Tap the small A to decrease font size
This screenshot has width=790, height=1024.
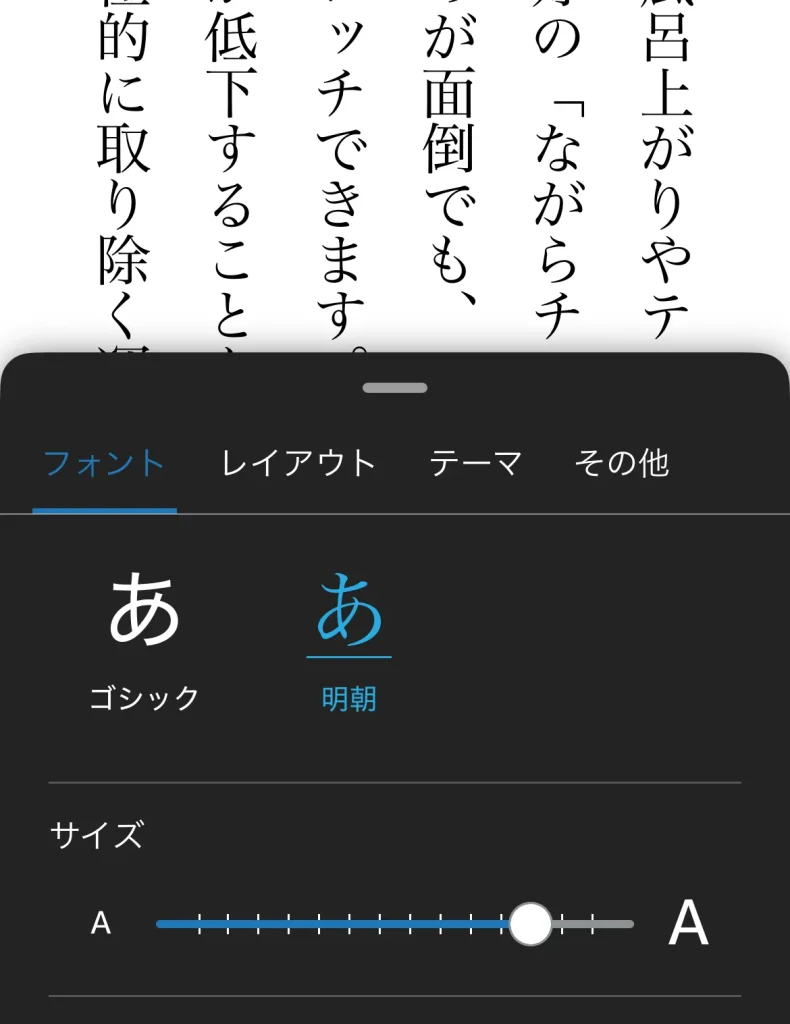[x=101, y=923]
